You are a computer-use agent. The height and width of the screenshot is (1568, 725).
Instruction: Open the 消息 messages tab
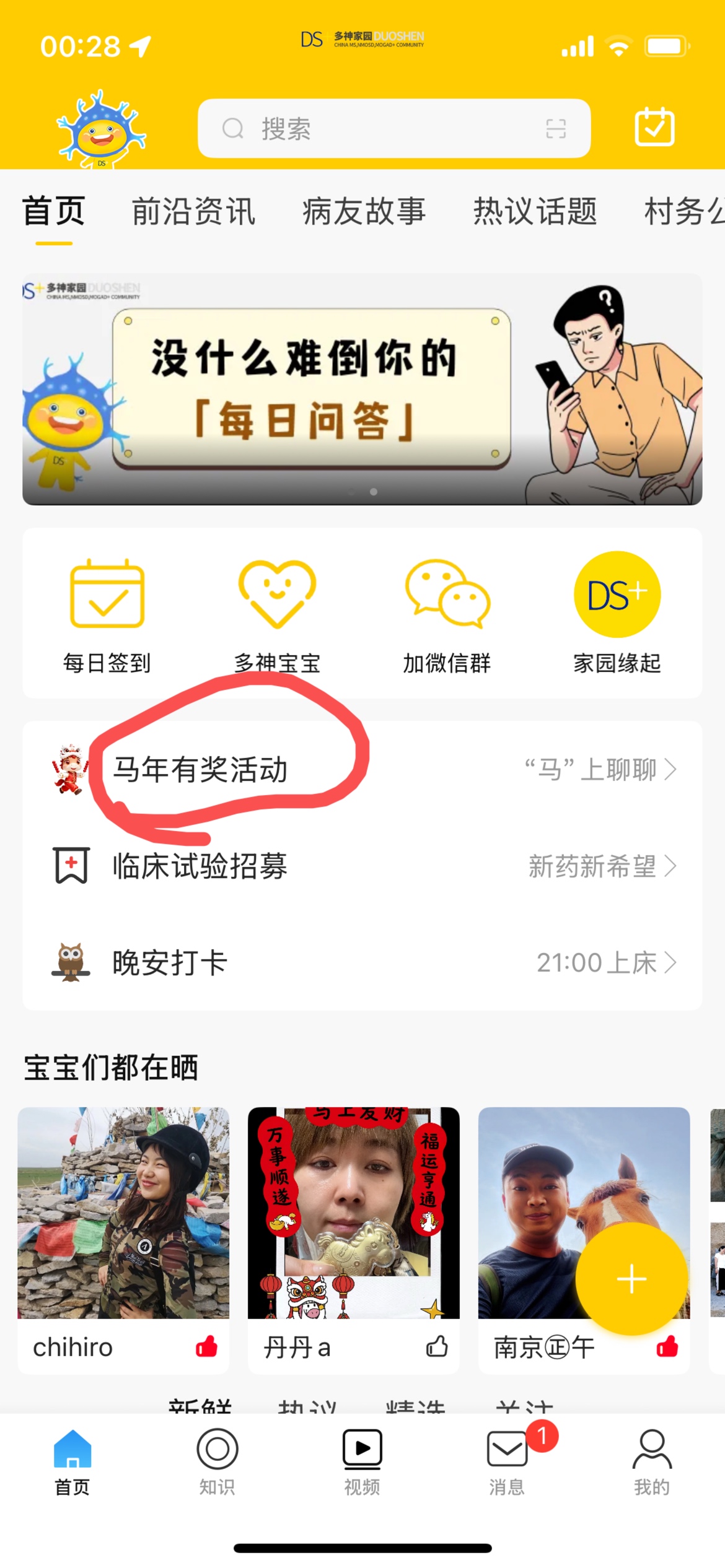[x=507, y=1461]
